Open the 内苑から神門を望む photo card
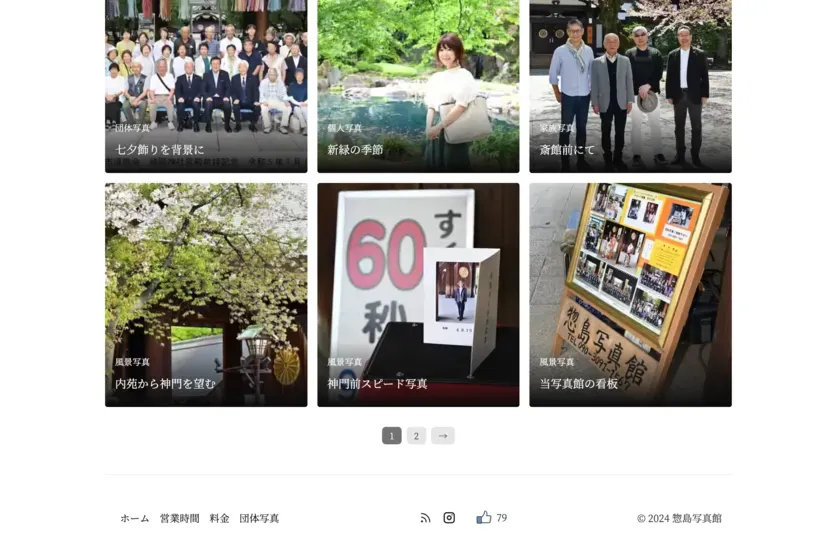 [206, 294]
